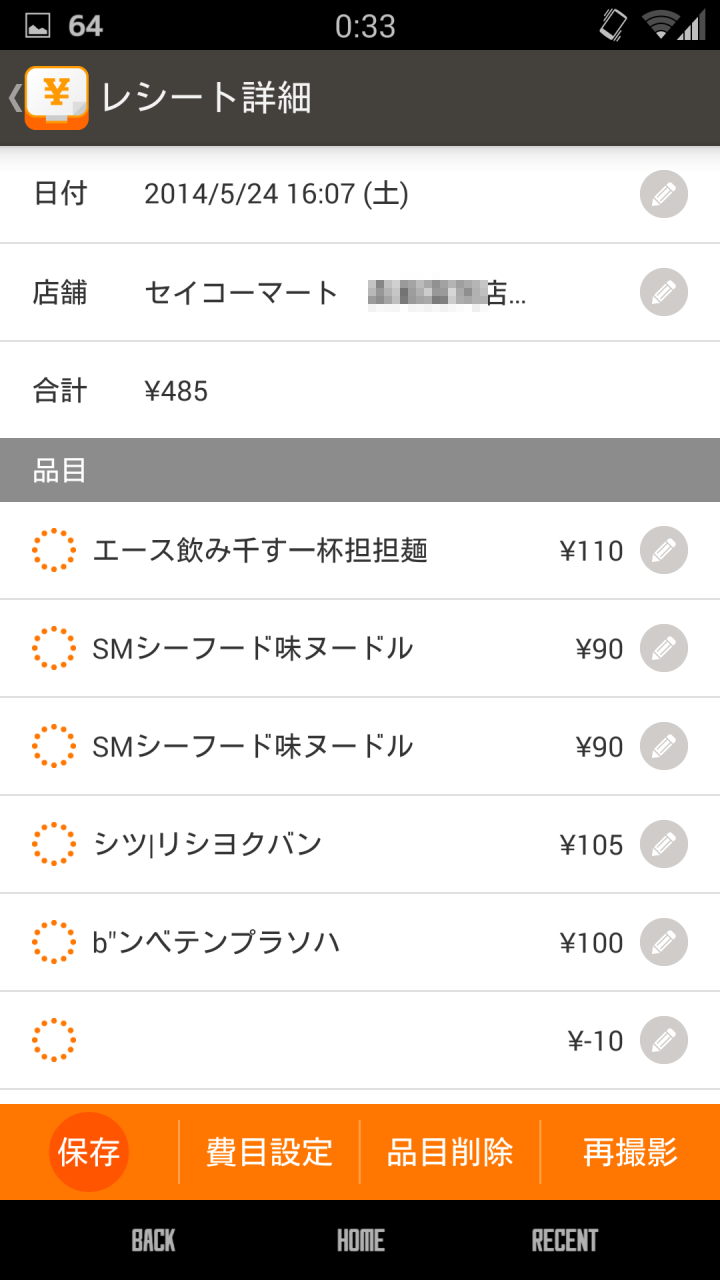The height and width of the screenshot is (1280, 720).
Task: Edit the b"ンベテンプラソハ item
Action: click(x=663, y=942)
